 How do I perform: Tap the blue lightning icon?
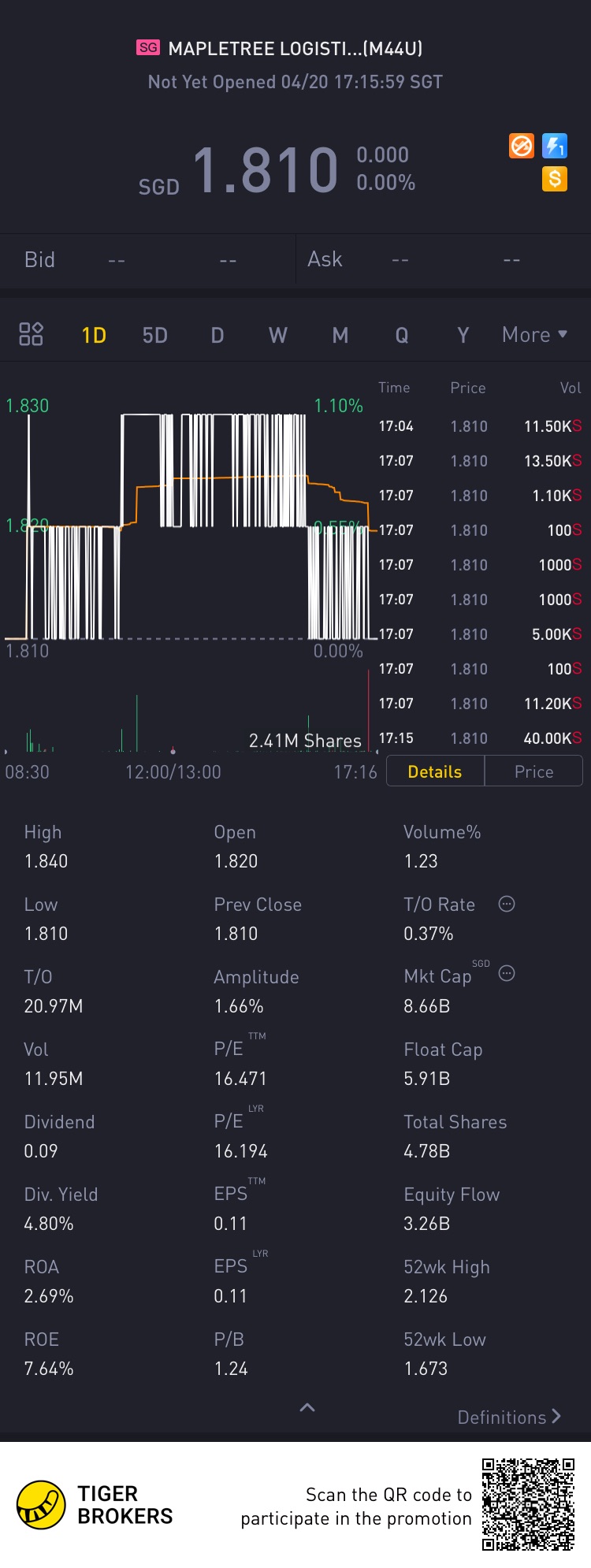coord(555,146)
